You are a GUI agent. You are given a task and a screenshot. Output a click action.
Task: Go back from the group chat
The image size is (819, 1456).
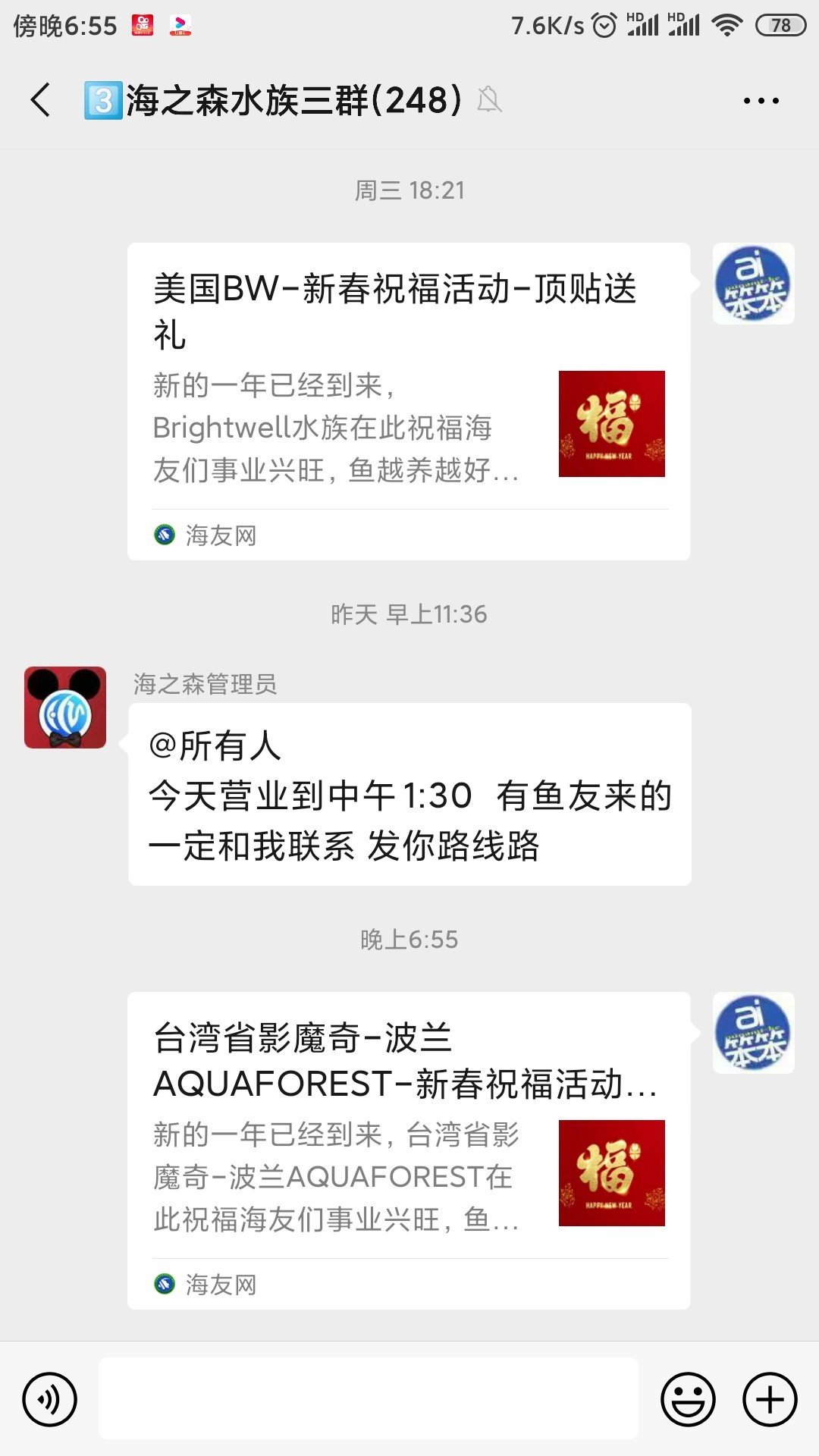(x=41, y=100)
